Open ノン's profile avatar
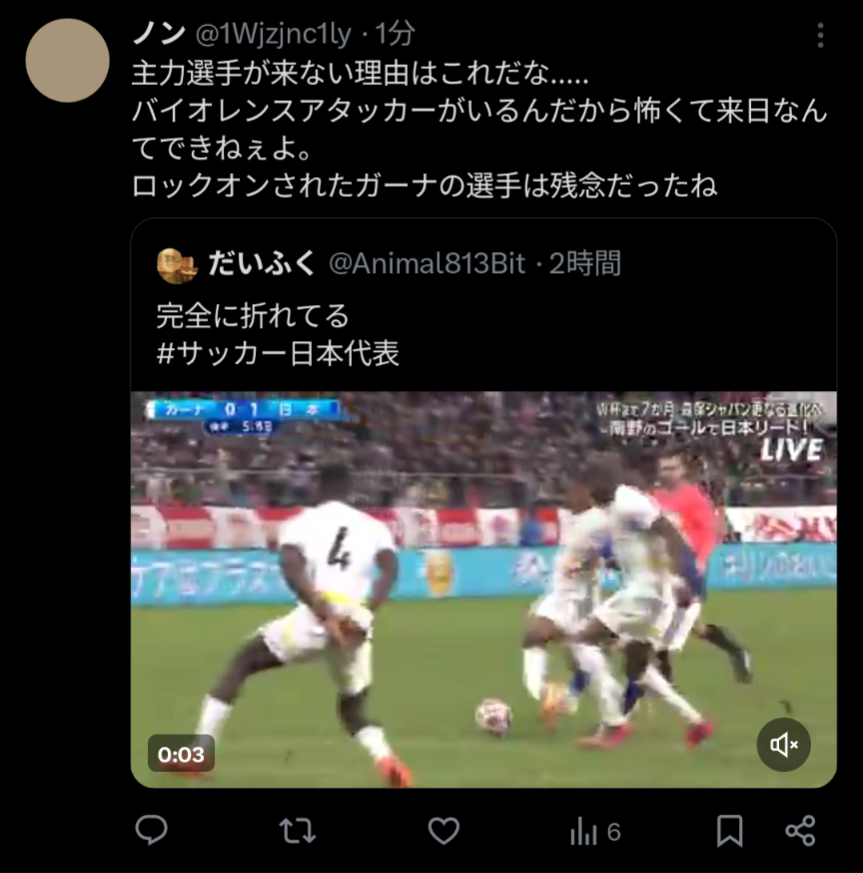This screenshot has height=873, width=863. [67, 60]
